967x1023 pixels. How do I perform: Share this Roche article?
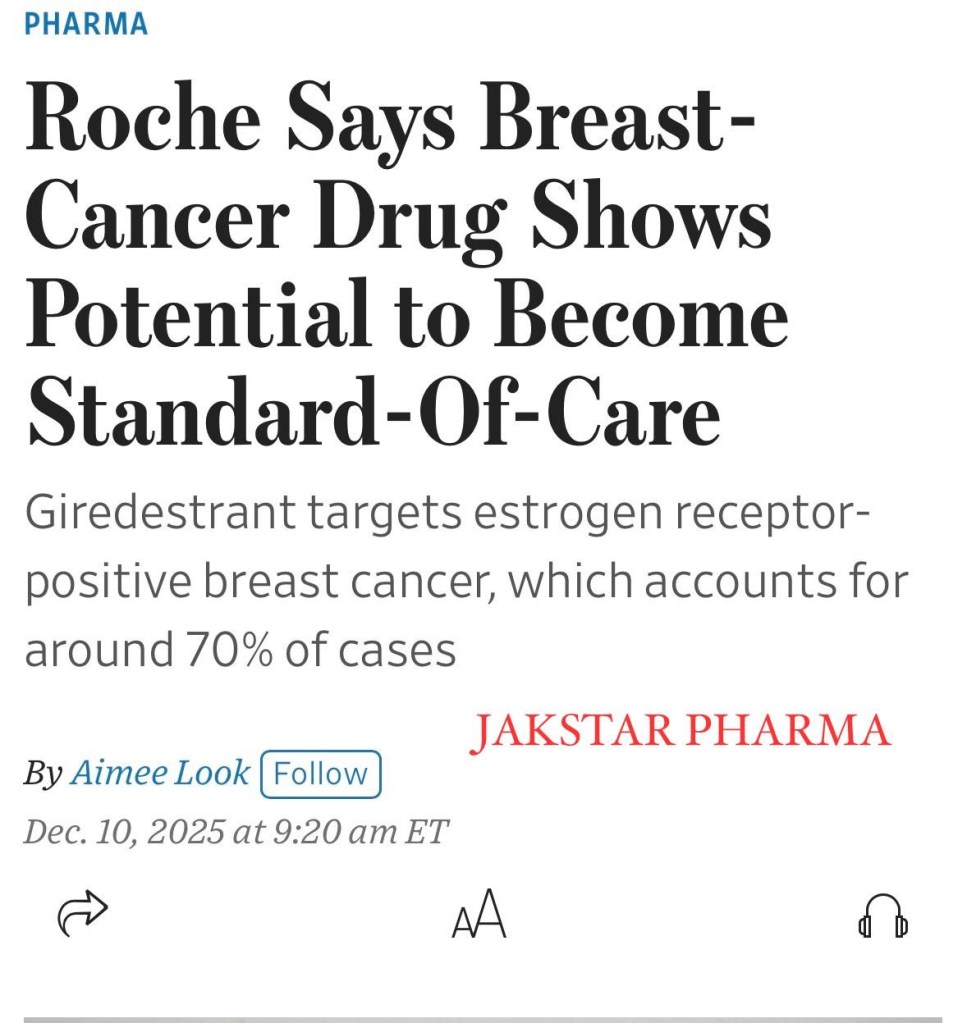click(83, 914)
